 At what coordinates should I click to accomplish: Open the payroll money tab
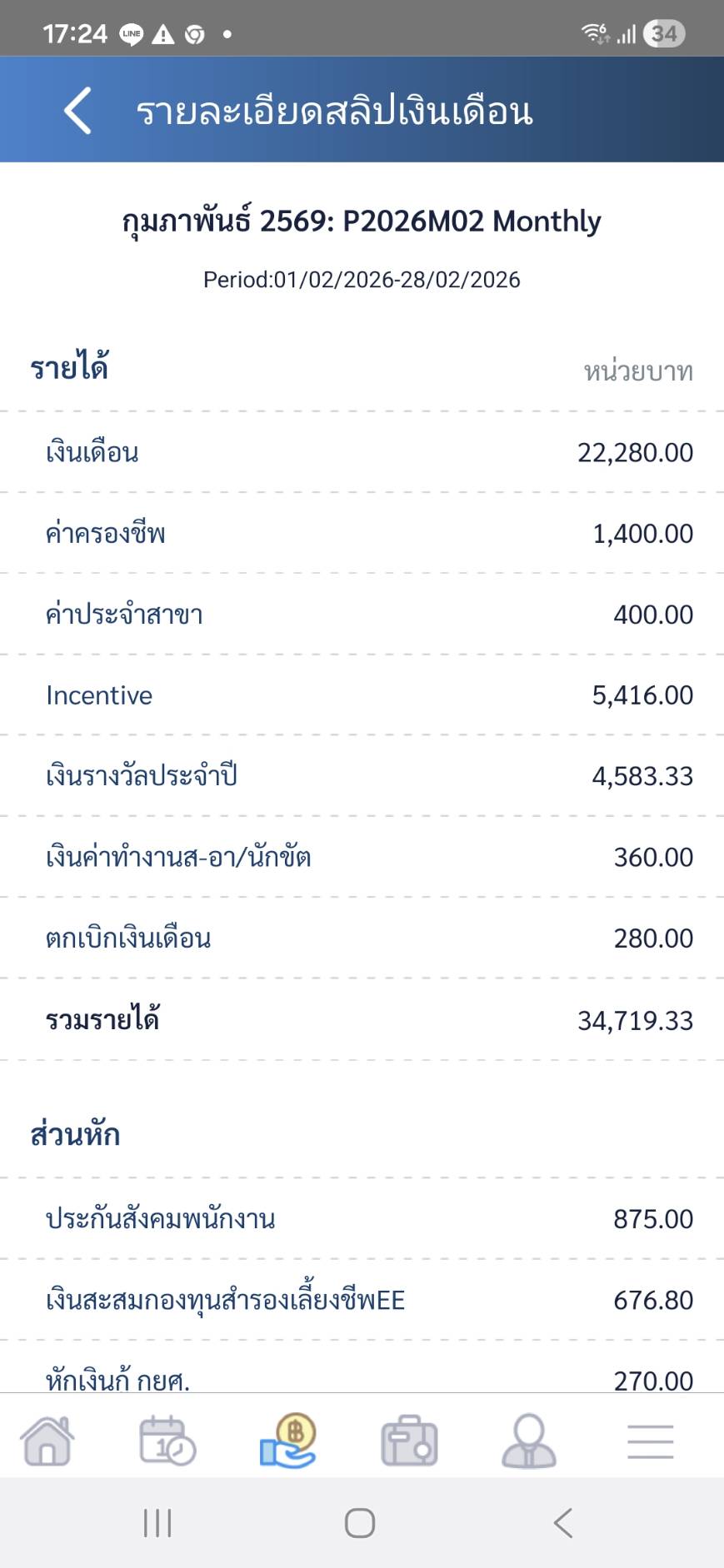[x=288, y=1441]
